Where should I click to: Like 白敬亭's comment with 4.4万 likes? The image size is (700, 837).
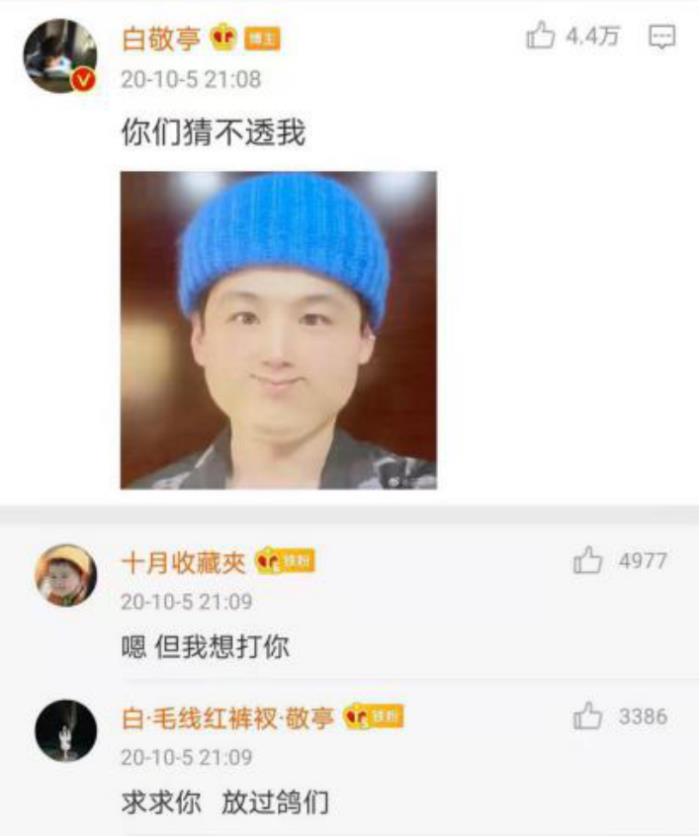(540, 38)
